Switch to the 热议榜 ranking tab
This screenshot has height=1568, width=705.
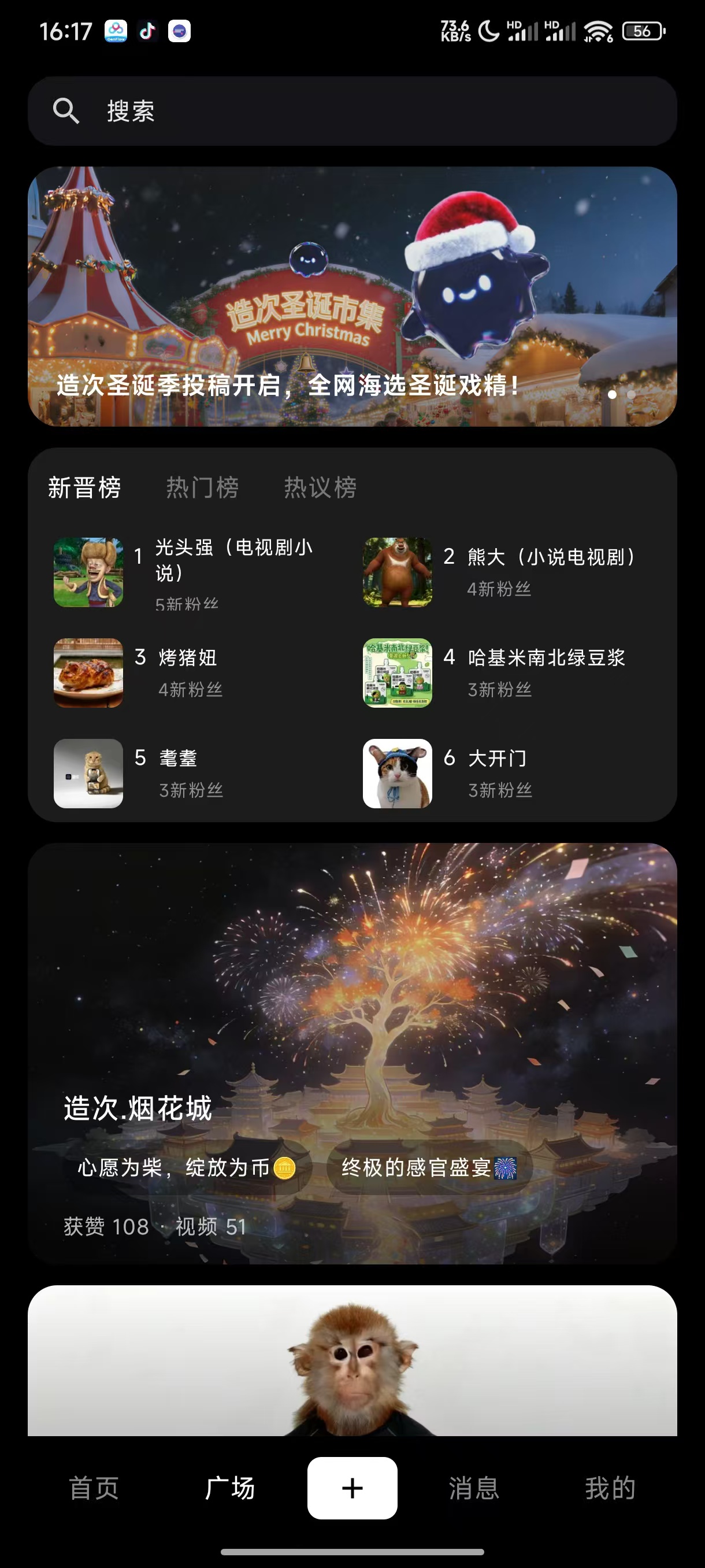(320, 487)
